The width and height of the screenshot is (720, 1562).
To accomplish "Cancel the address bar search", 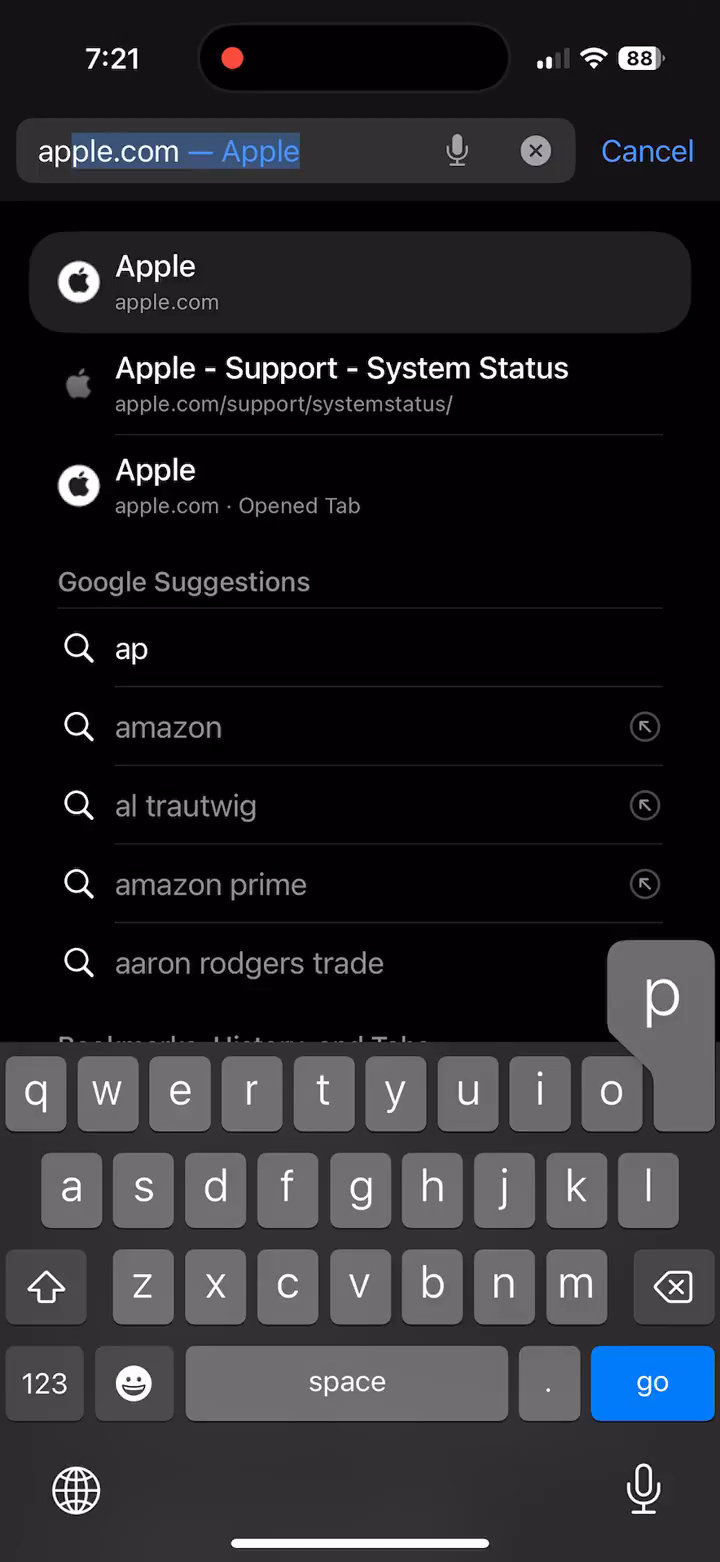I will 647,151.
